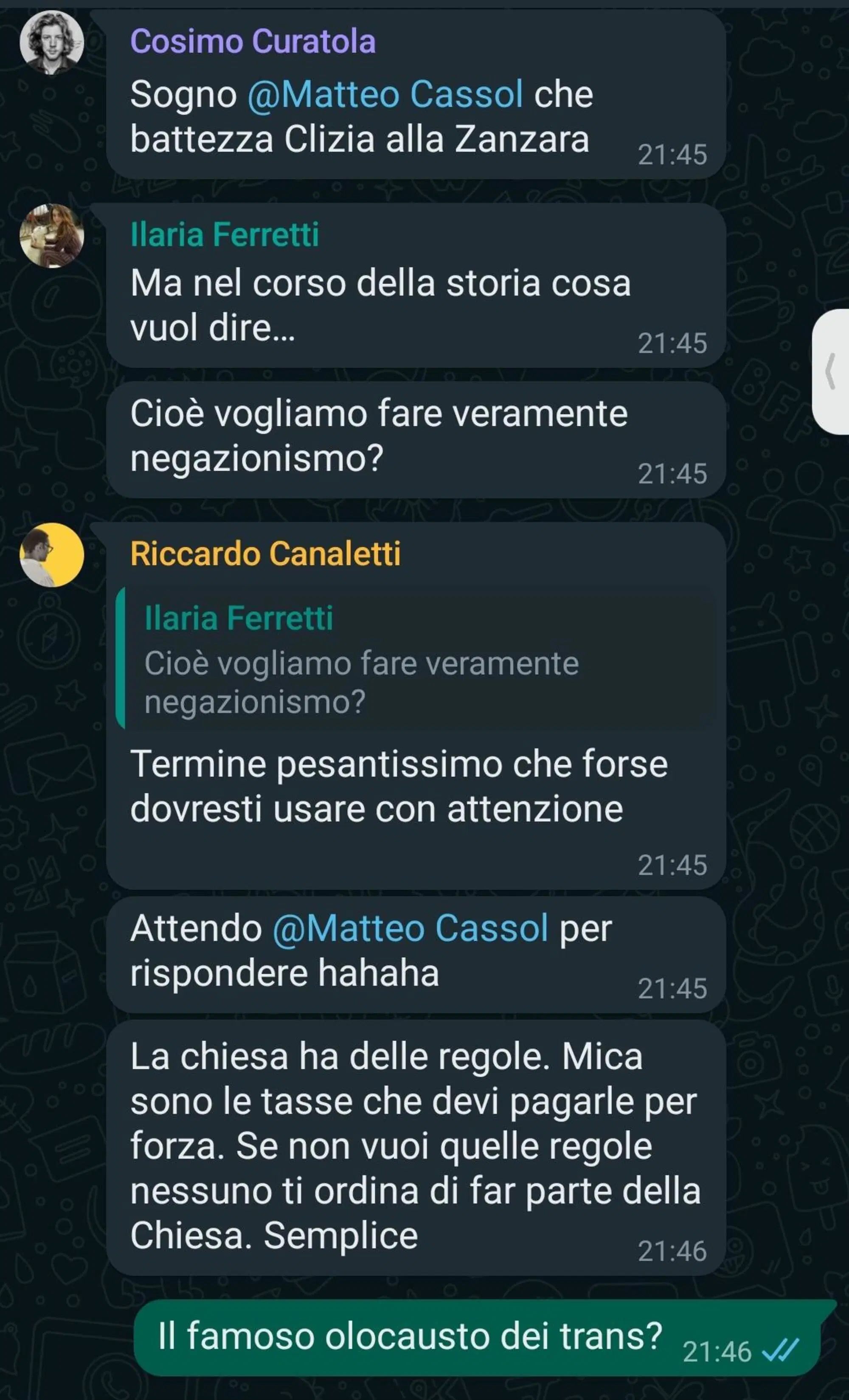Open Cosimo Curatola's profile picture
Viewport: 849px width, 1400px height.
[52, 42]
